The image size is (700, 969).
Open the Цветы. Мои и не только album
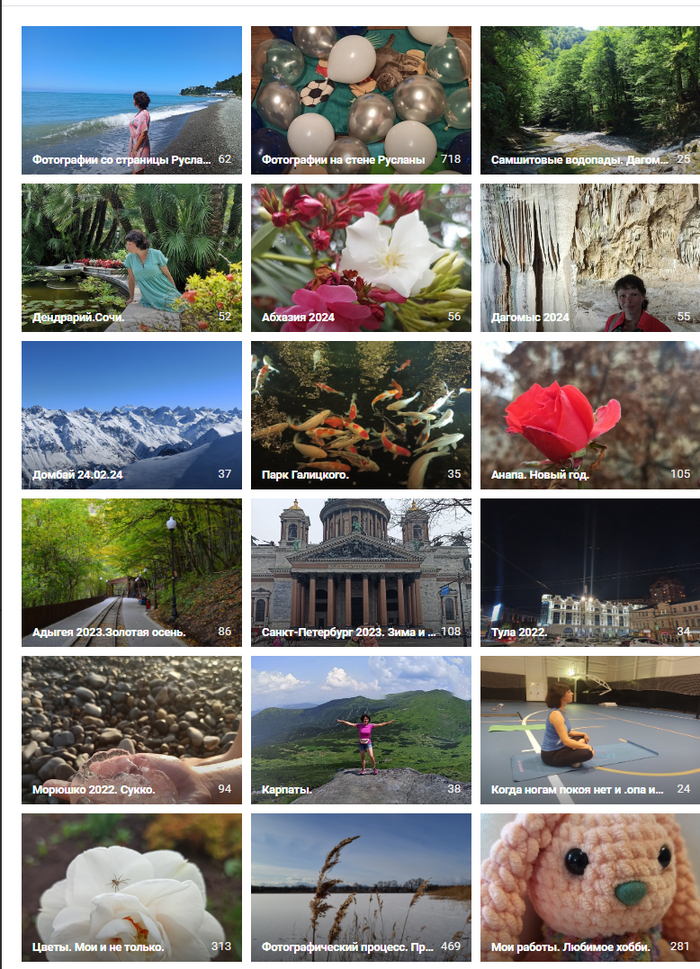coord(131,887)
